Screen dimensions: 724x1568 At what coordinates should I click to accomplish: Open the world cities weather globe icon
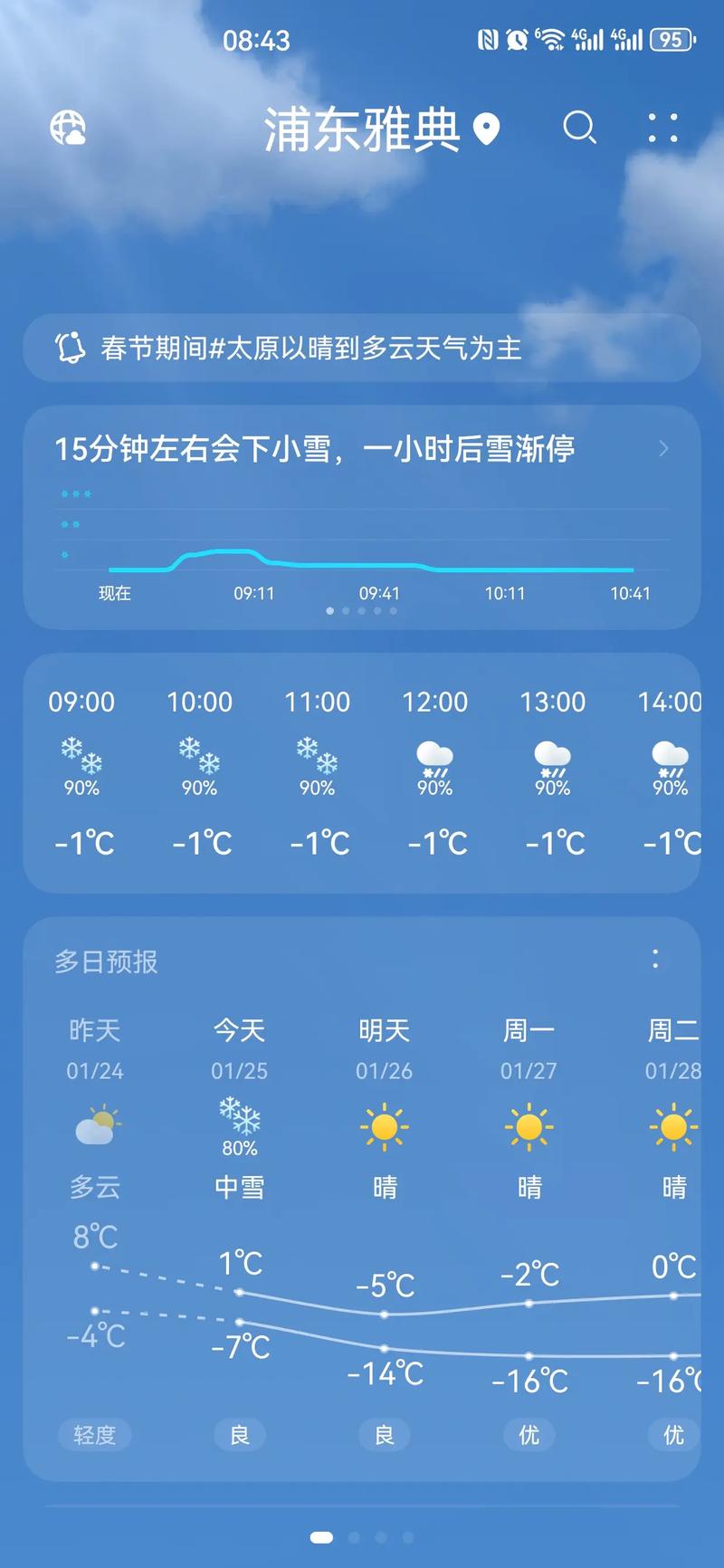[x=67, y=129]
